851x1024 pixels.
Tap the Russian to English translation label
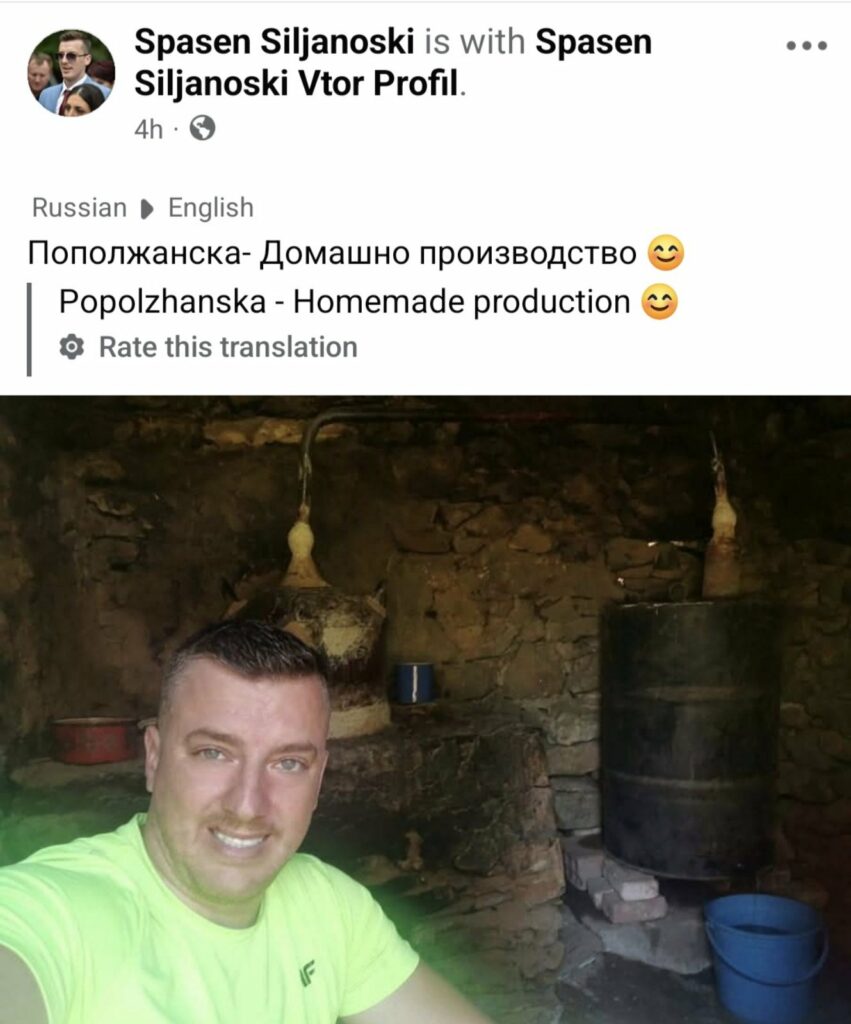[x=142, y=208]
